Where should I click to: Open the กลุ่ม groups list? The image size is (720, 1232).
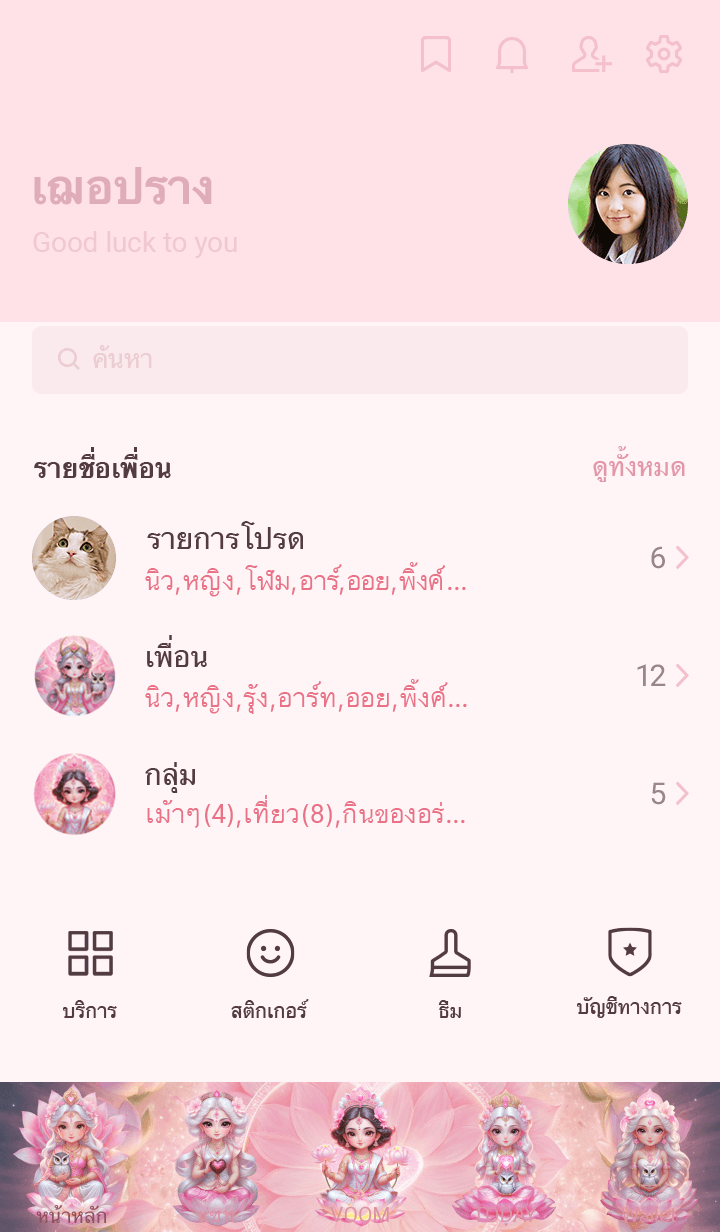360,794
